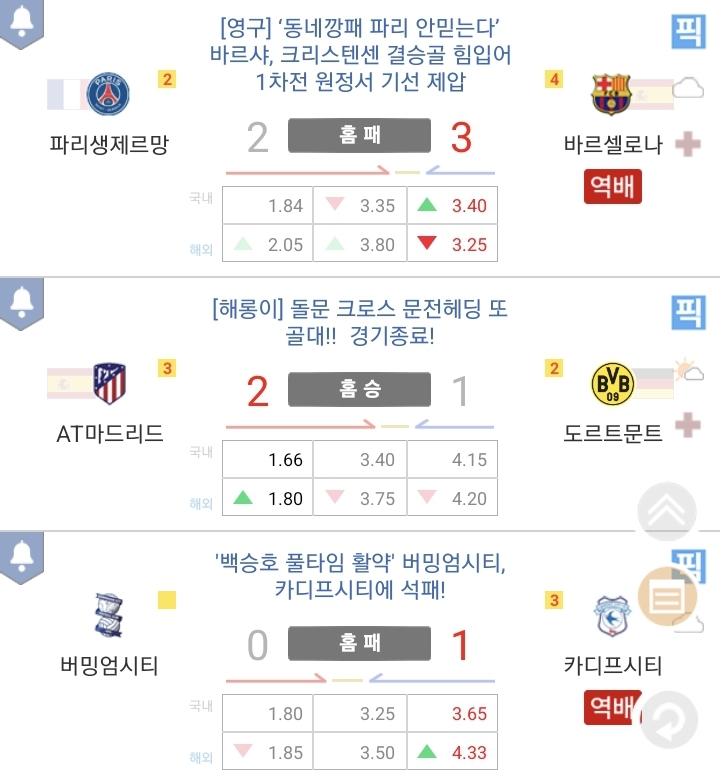Viewport: 720px width, 783px height.
Task: Toggle the alert bell for the PSG–Barcelona match
Action: (x=21, y=22)
